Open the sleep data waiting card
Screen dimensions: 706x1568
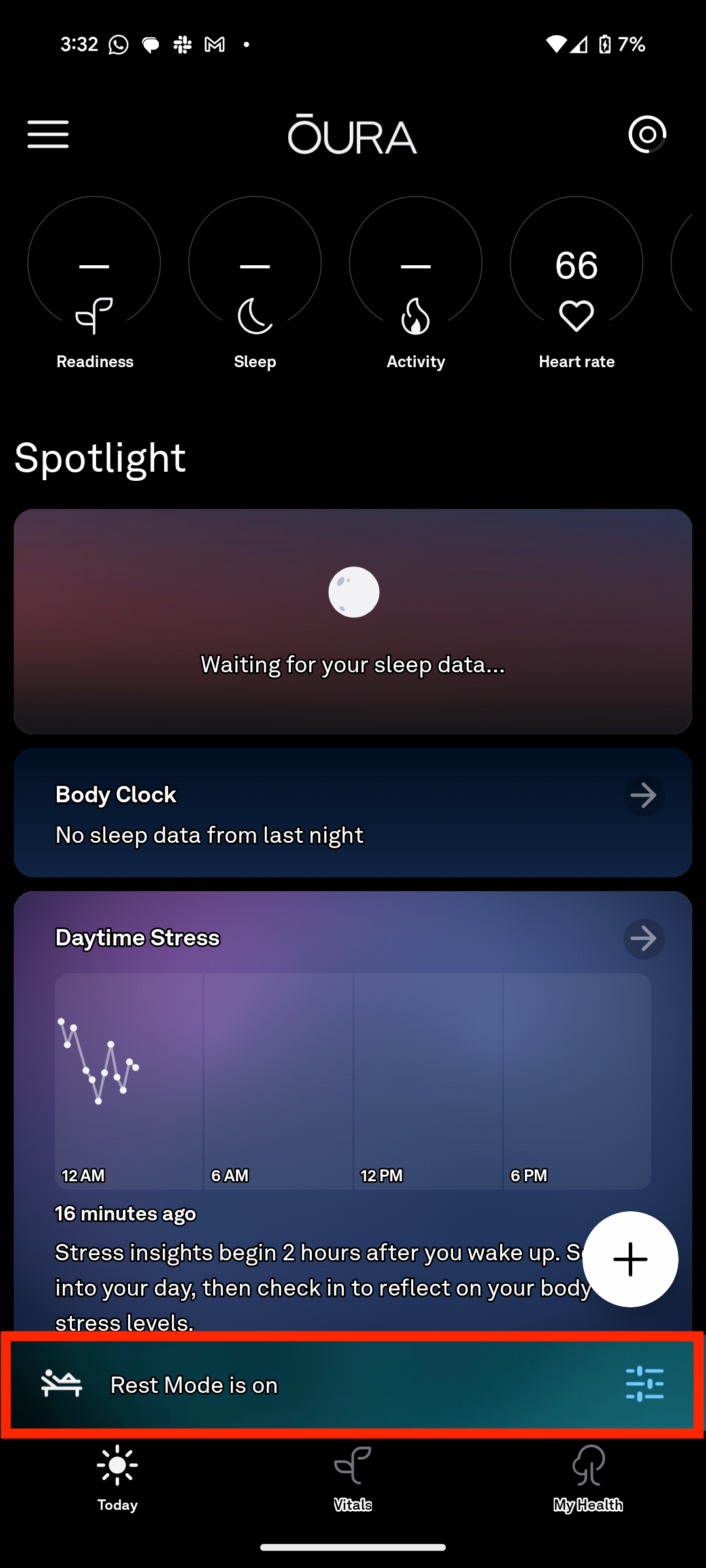pos(353,621)
